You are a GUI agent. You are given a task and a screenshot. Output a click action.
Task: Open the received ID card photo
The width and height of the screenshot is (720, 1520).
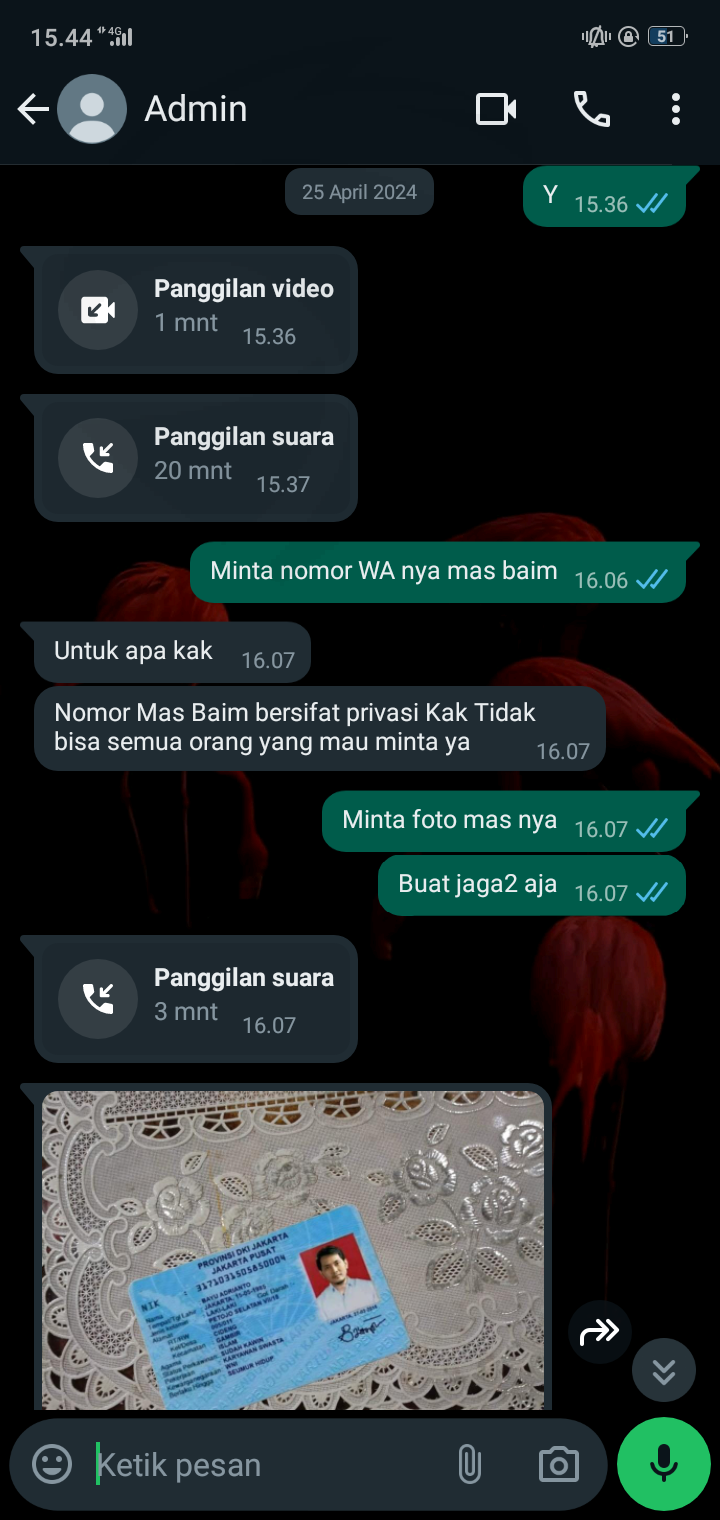click(x=293, y=1250)
